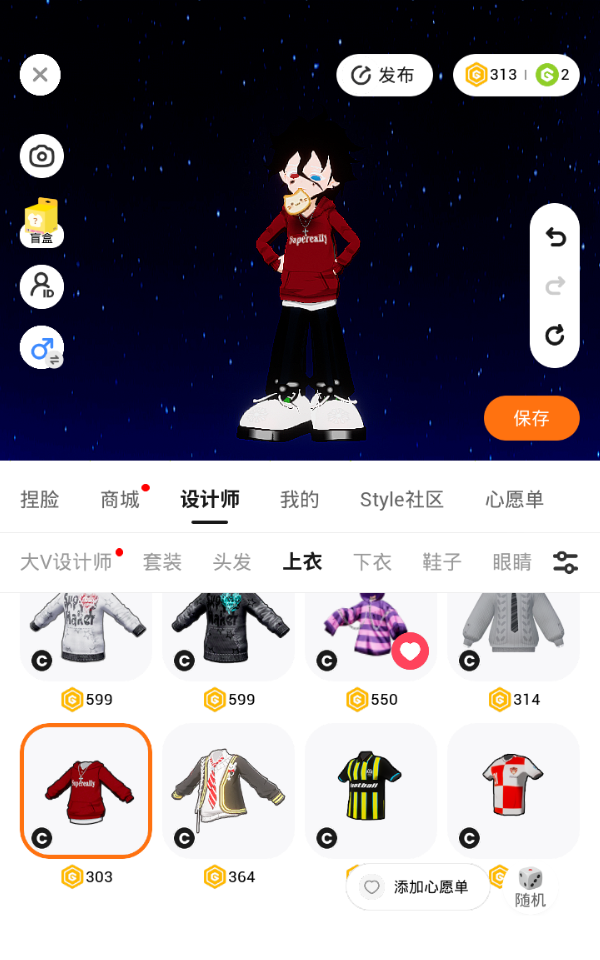Randomize the outfit with 随机 dice
The height and width of the screenshot is (960, 600).
(530, 885)
